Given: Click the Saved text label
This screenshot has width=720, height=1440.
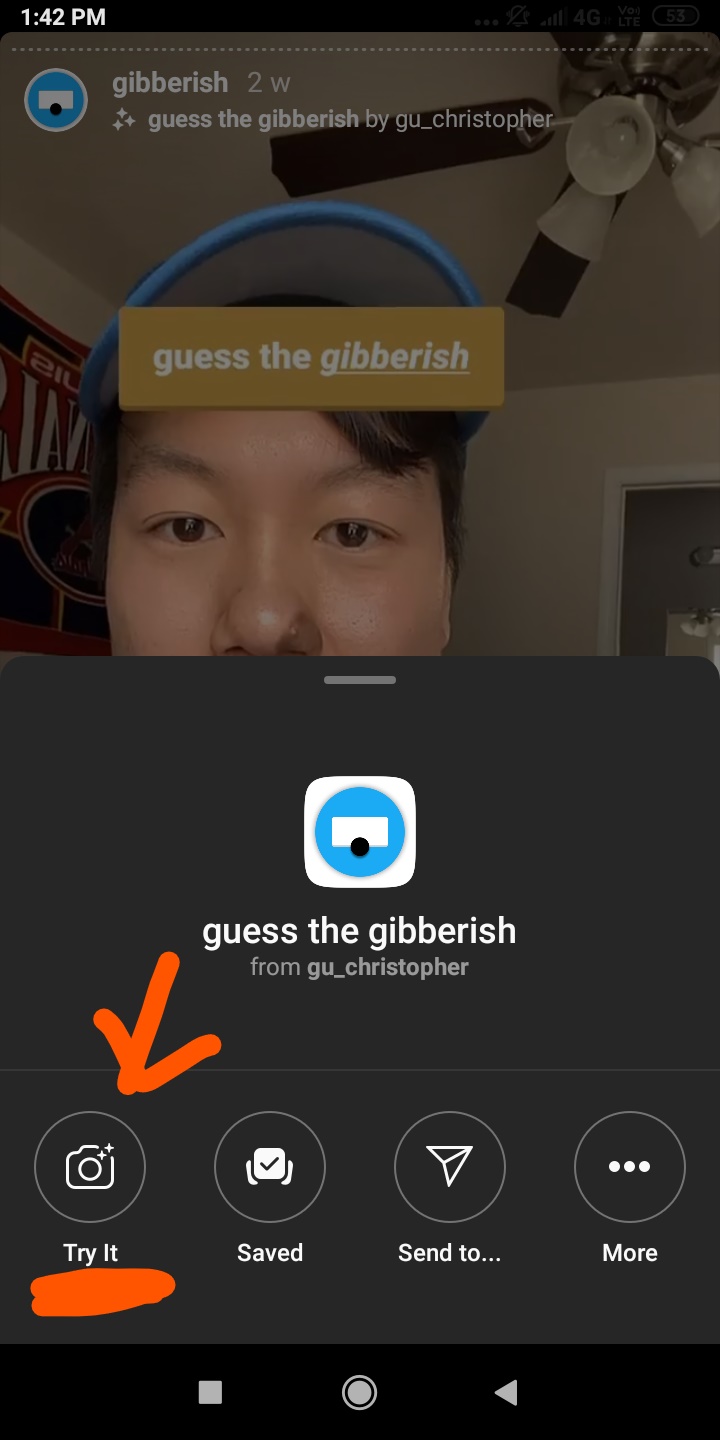Looking at the screenshot, I should click(x=269, y=1252).
